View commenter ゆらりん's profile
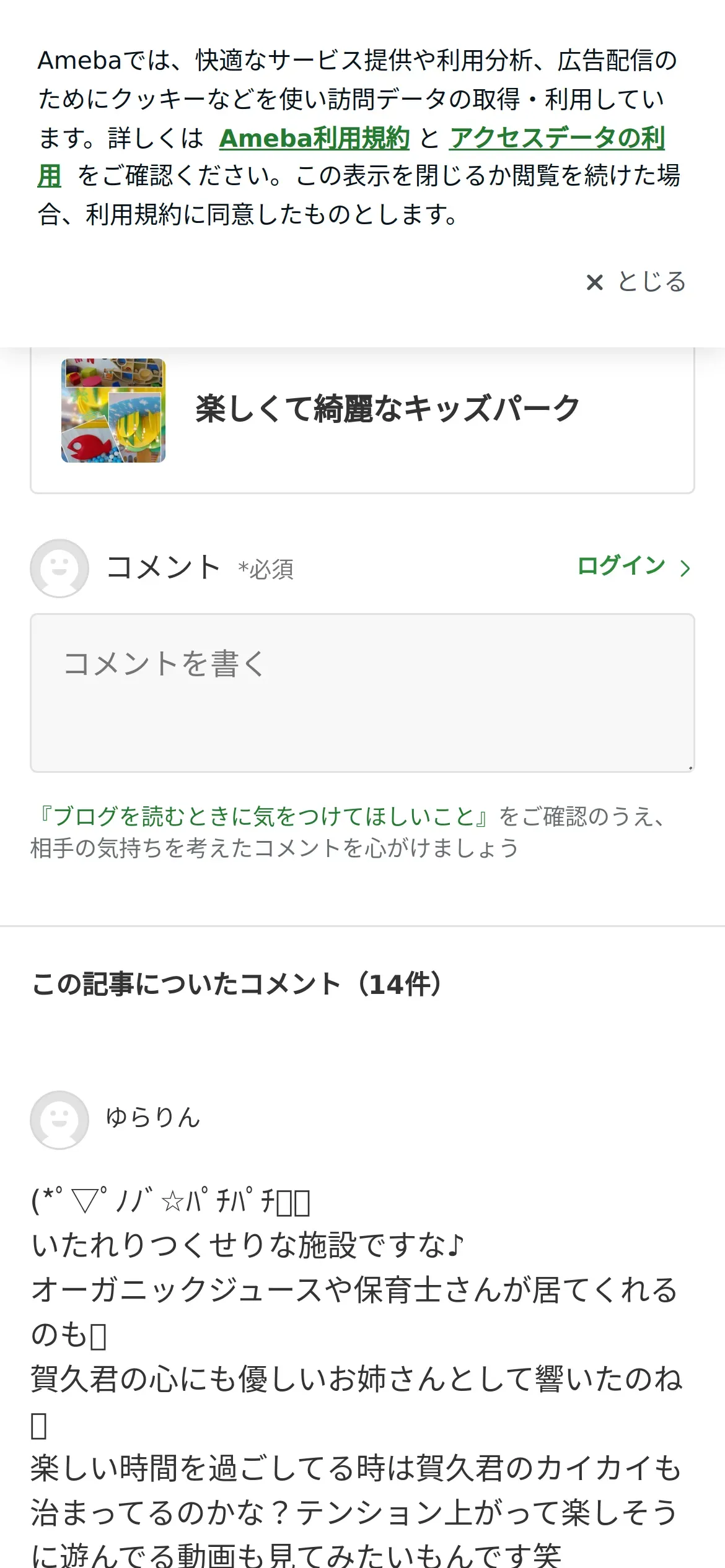Screen dimensions: 725x1568 click(152, 1118)
